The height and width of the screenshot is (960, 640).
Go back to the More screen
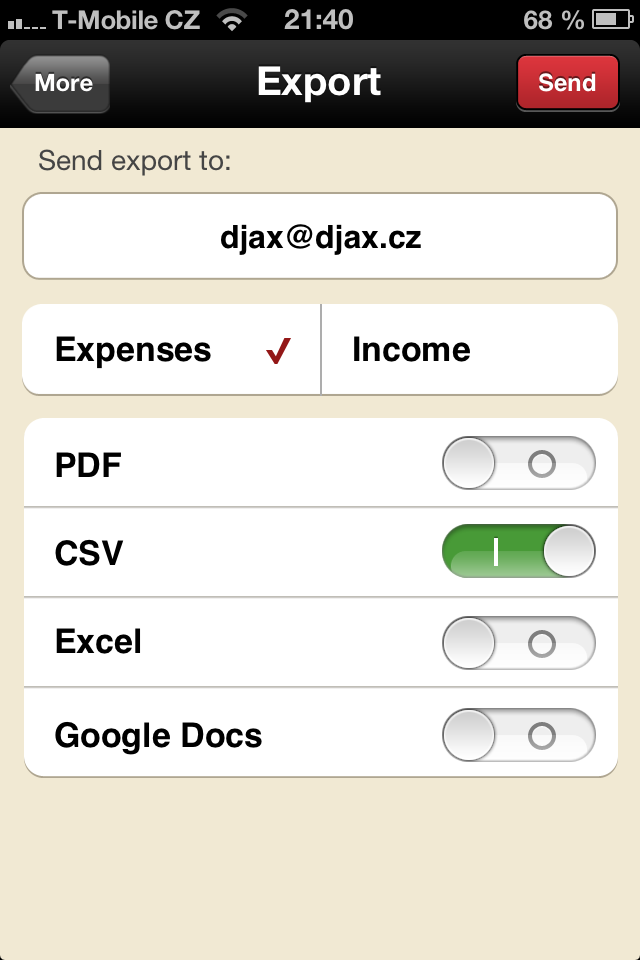point(61,84)
